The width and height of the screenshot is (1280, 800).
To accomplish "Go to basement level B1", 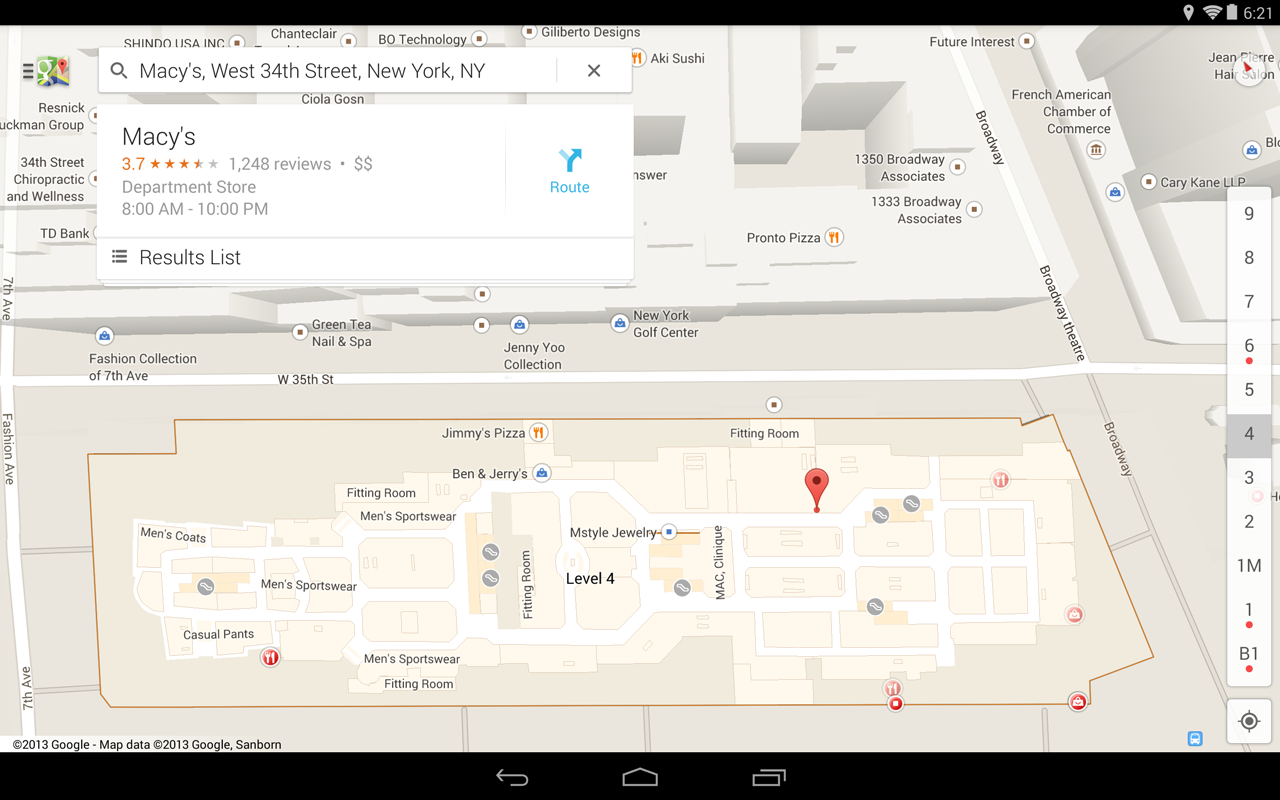I will 1249,654.
